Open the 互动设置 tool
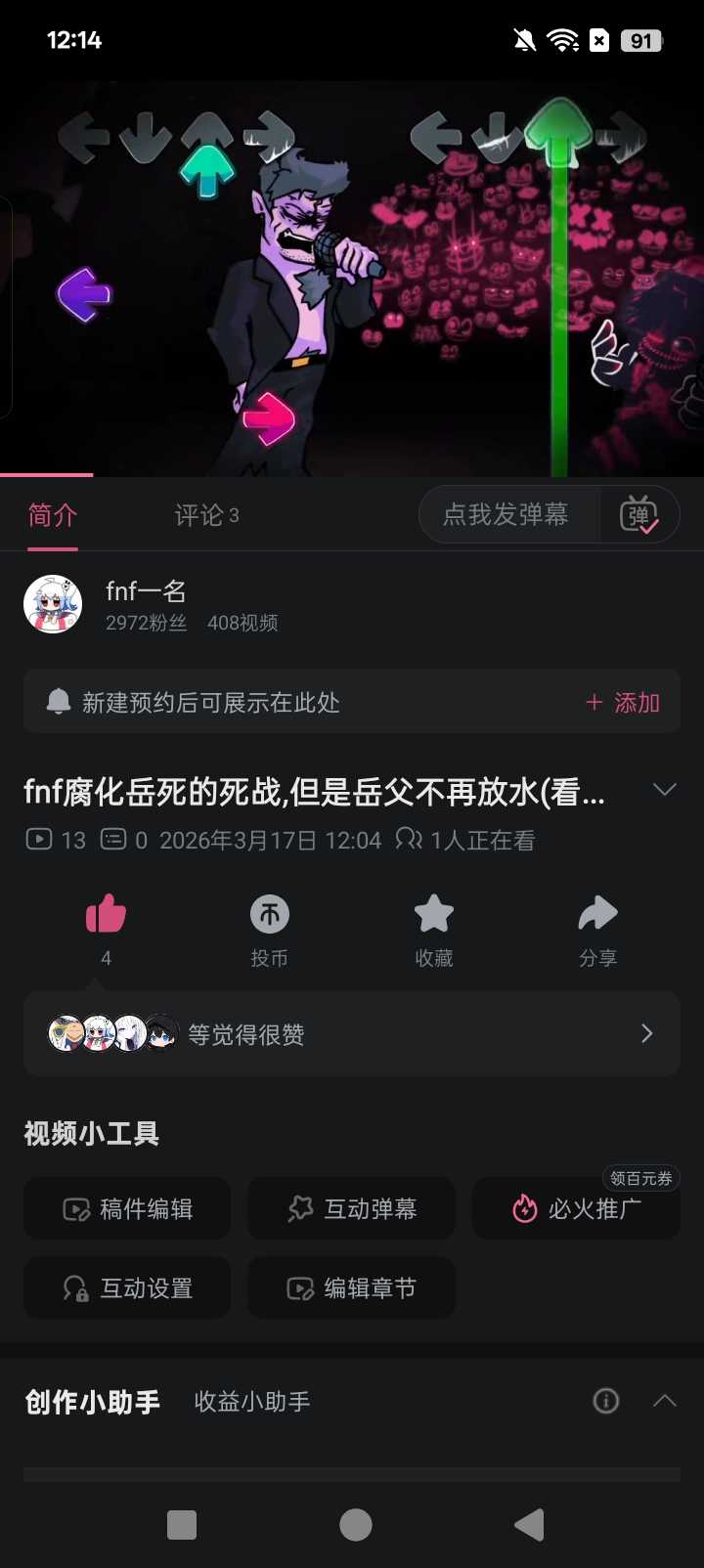 pos(128,1288)
